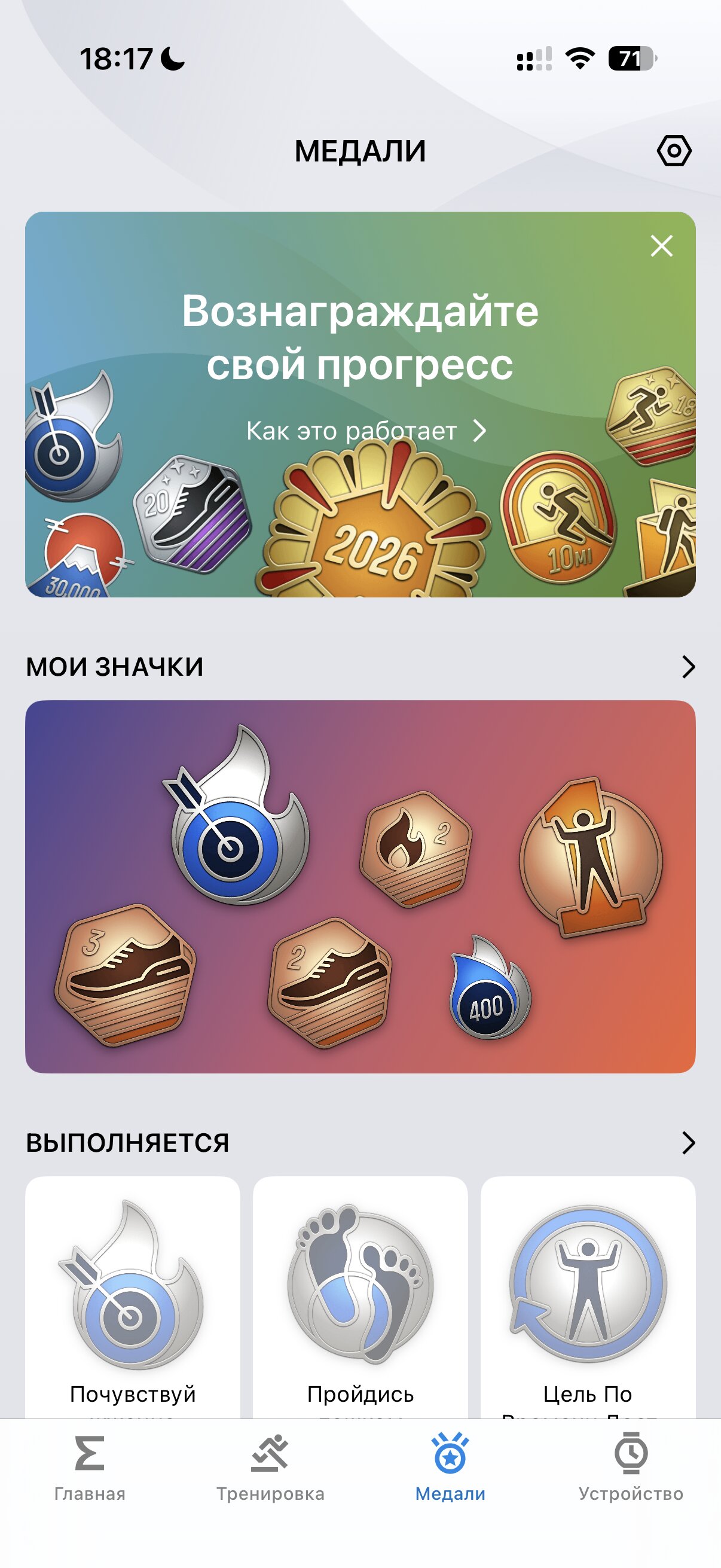Image resolution: width=721 pixels, height=1568 pixels.
Task: Open the 'Почувствуй' in-progress badge card
Action: (133, 1297)
